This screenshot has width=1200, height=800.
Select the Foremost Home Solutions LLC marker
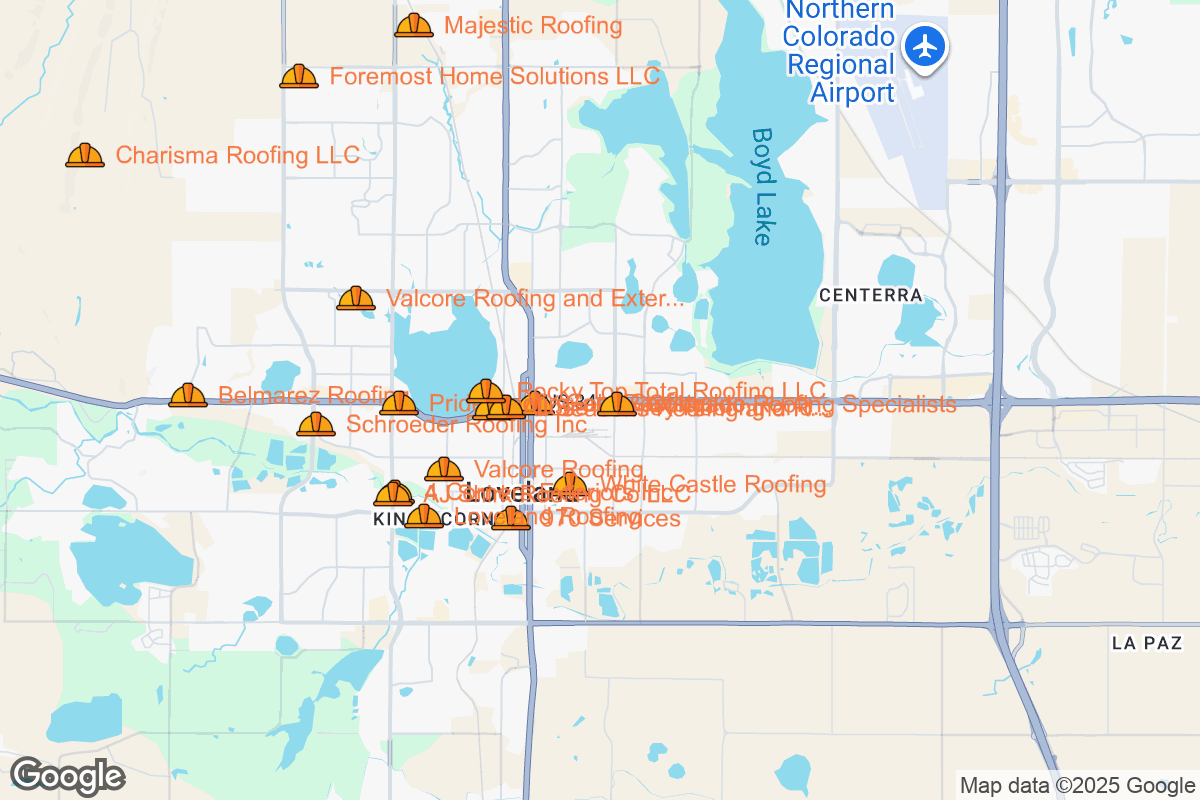[x=299, y=76]
